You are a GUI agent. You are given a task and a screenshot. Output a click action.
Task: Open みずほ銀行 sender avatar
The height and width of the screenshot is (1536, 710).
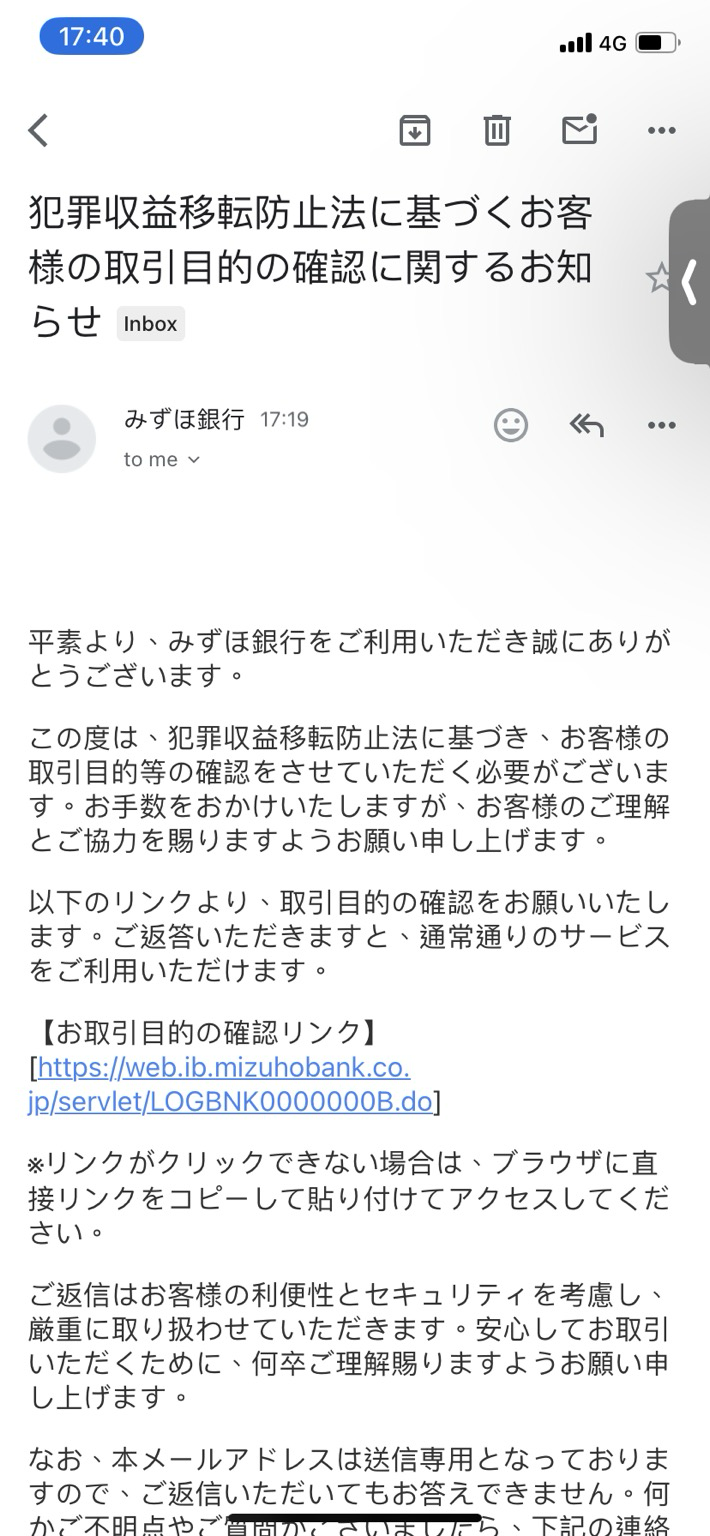[x=62, y=439]
